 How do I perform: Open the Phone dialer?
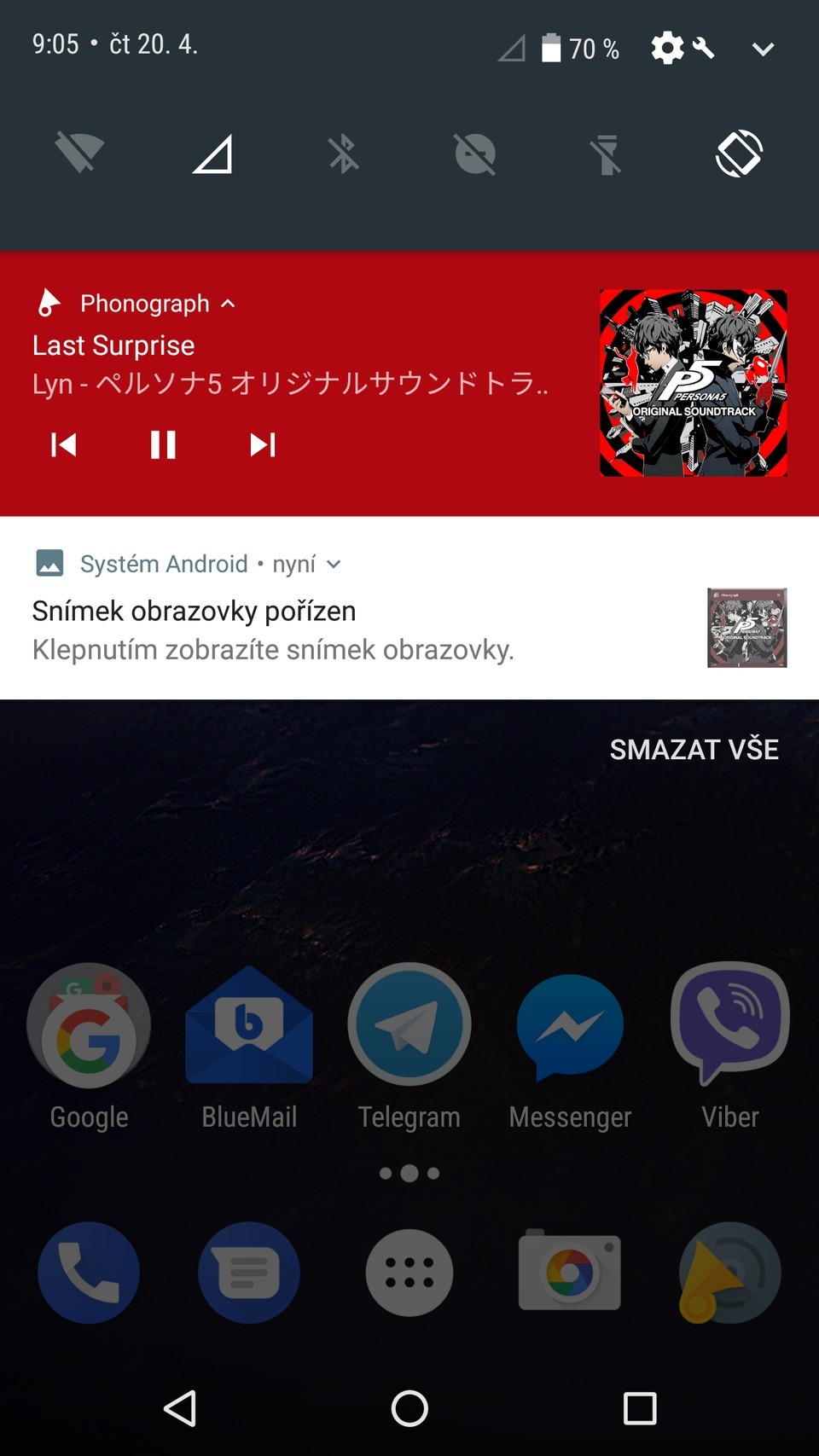coord(88,1272)
